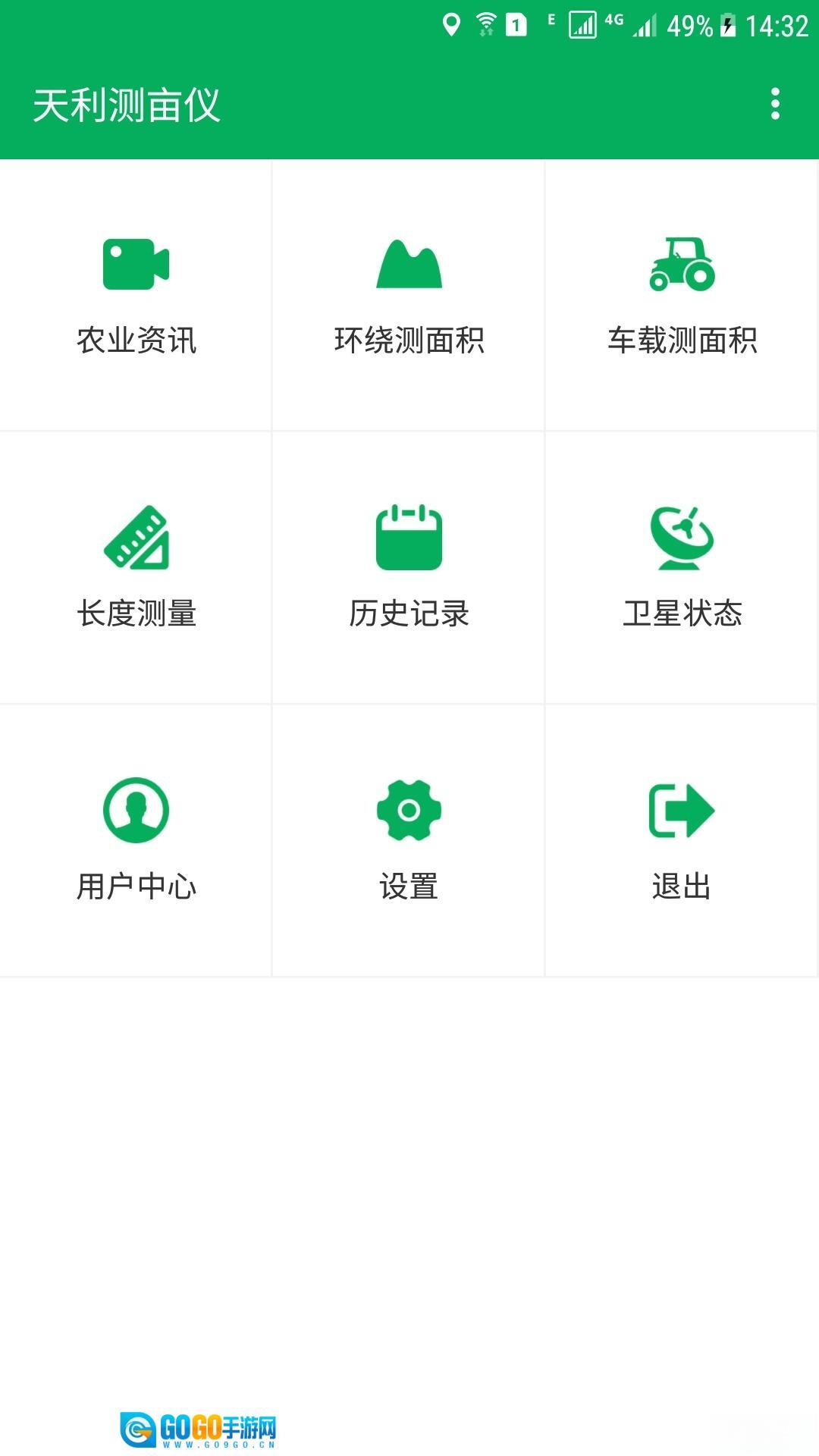View 历史记录 history records
819x1456 pixels.
click(x=409, y=567)
